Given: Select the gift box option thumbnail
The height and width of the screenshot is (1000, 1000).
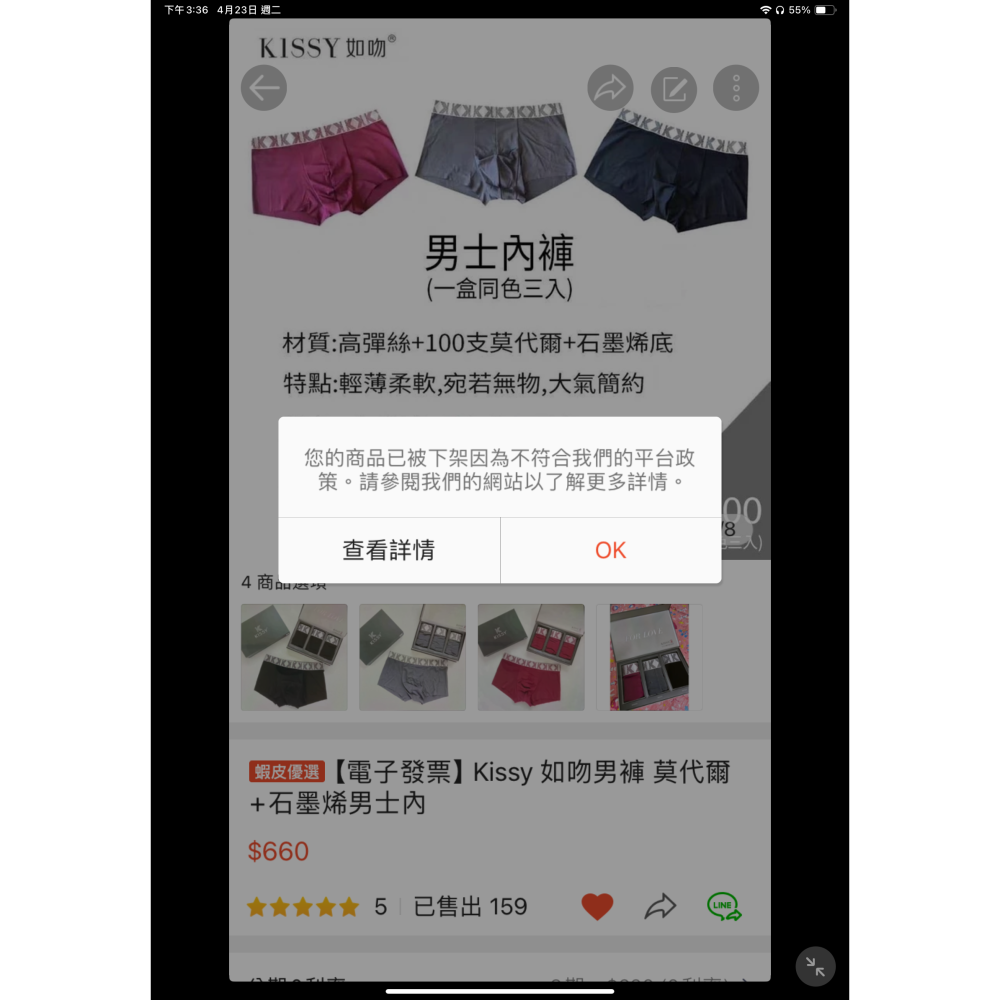Looking at the screenshot, I should tap(649, 657).
